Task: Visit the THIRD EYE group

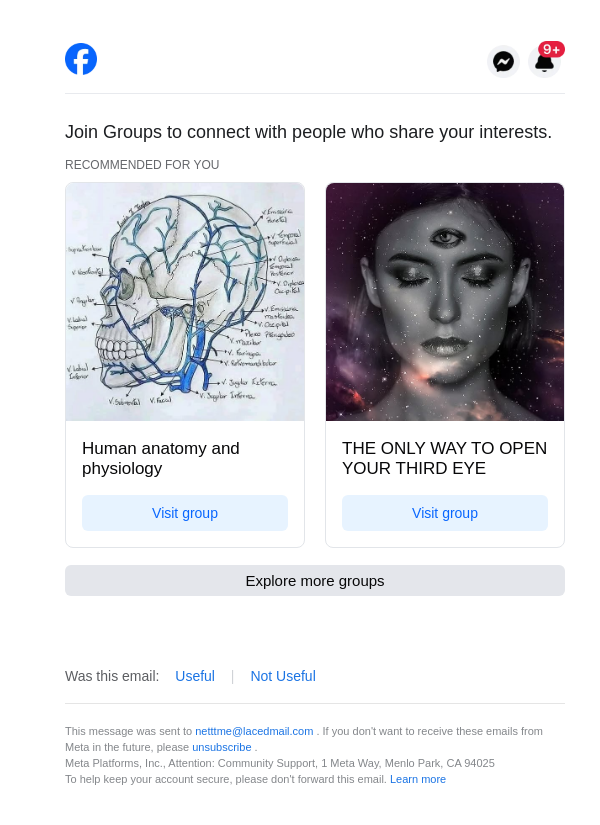Action: click(x=445, y=513)
